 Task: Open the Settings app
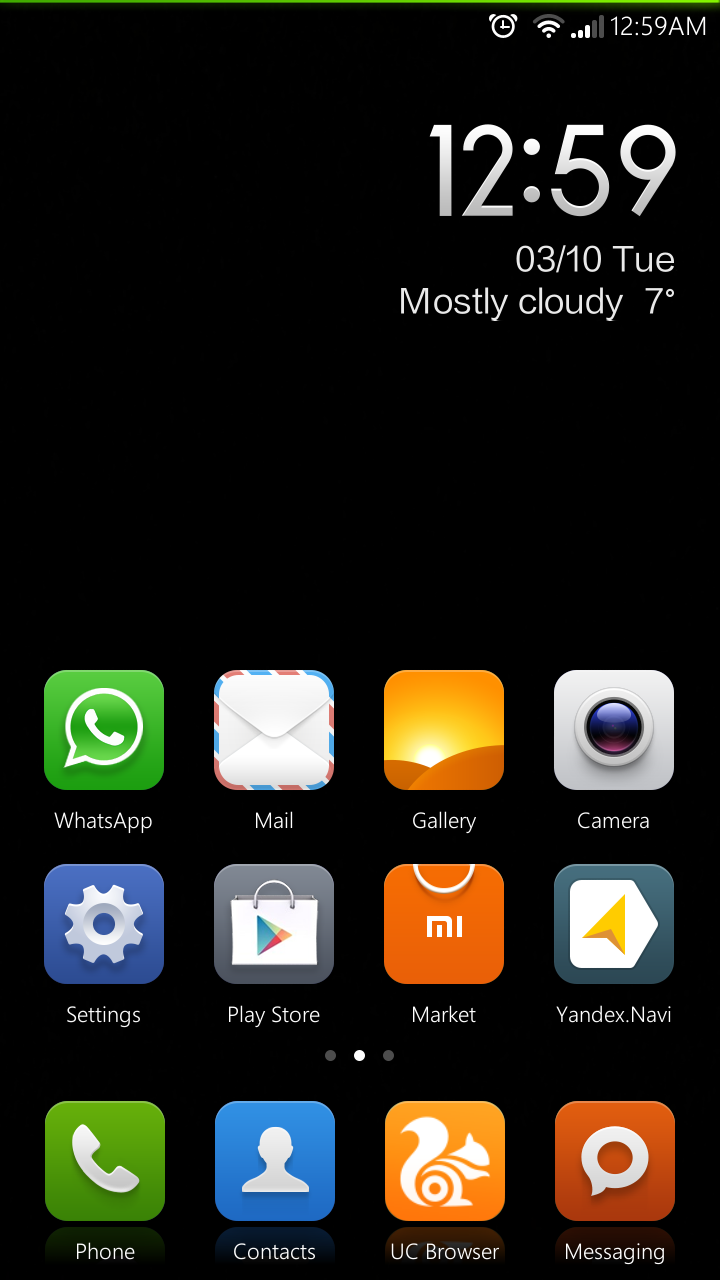click(104, 924)
